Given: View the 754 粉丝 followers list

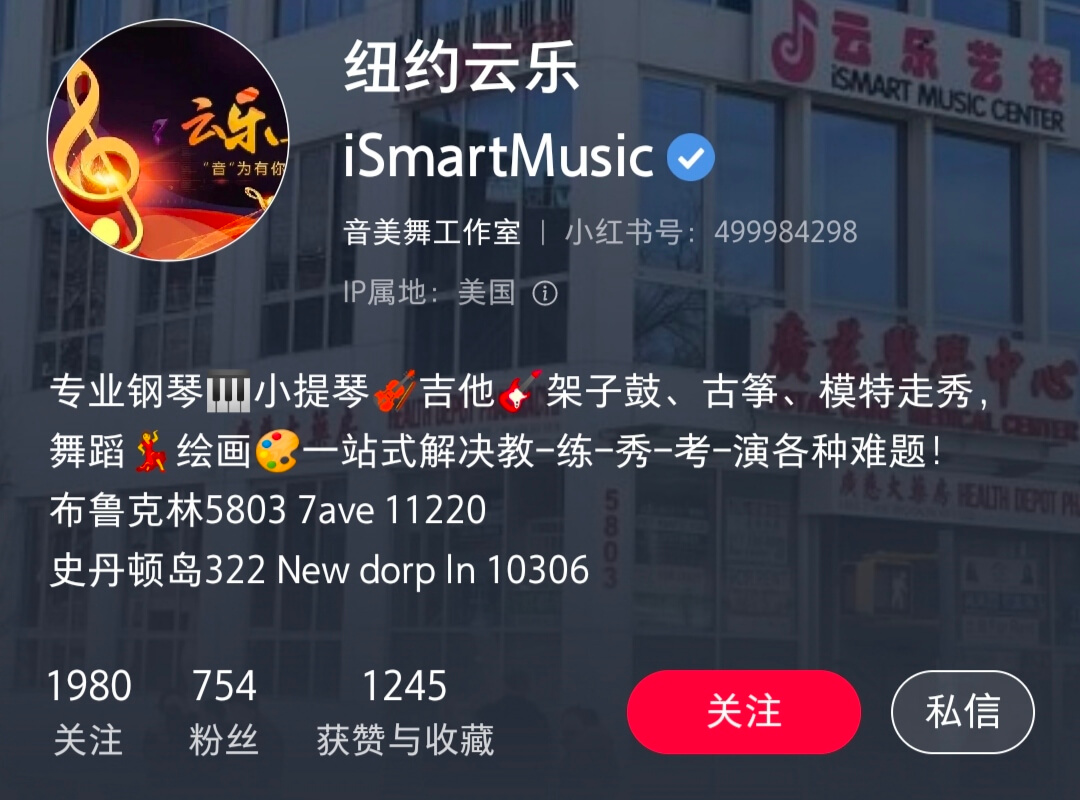Looking at the screenshot, I should click(x=224, y=712).
